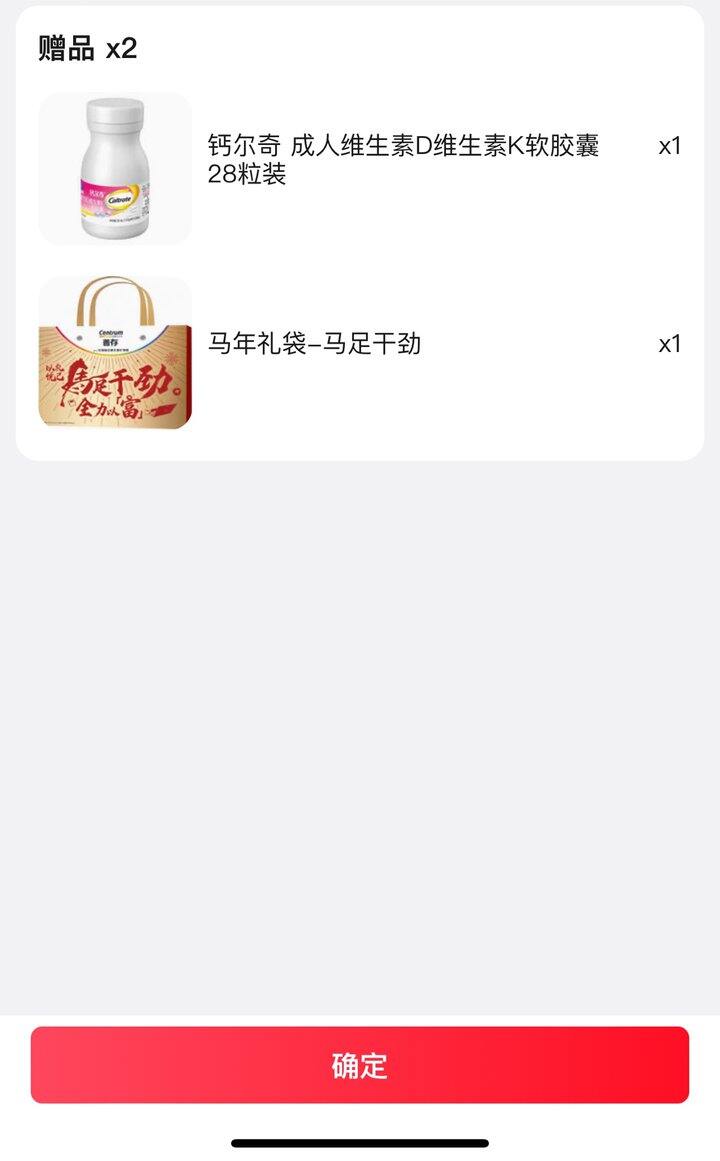720x1161 pixels.
Task: View the 马年礼袋-马足干劲 gift item
Action: click(x=314, y=345)
